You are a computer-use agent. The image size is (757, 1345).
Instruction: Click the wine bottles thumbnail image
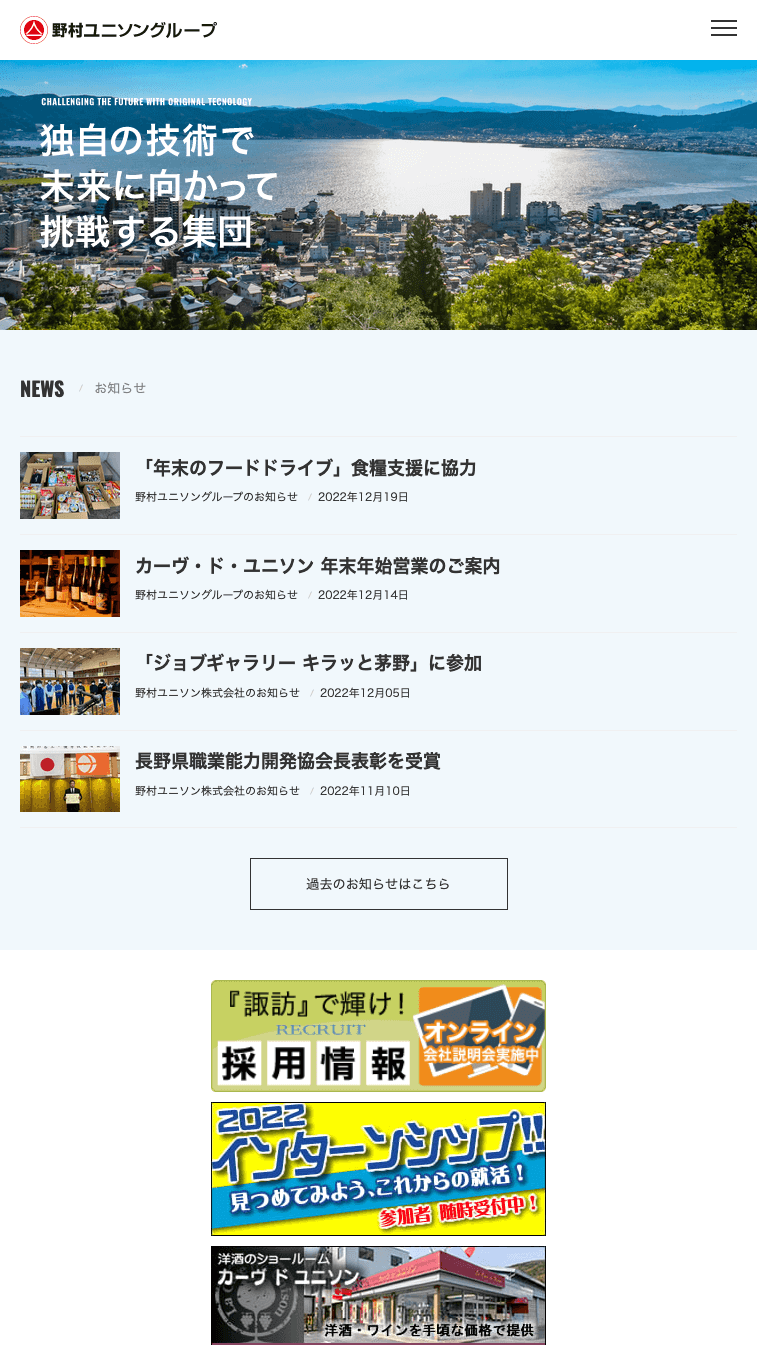69,583
